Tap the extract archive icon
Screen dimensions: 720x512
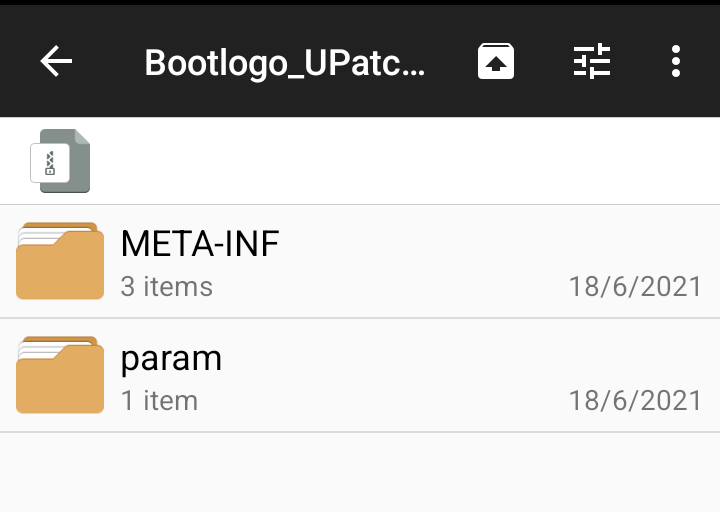[x=496, y=62]
